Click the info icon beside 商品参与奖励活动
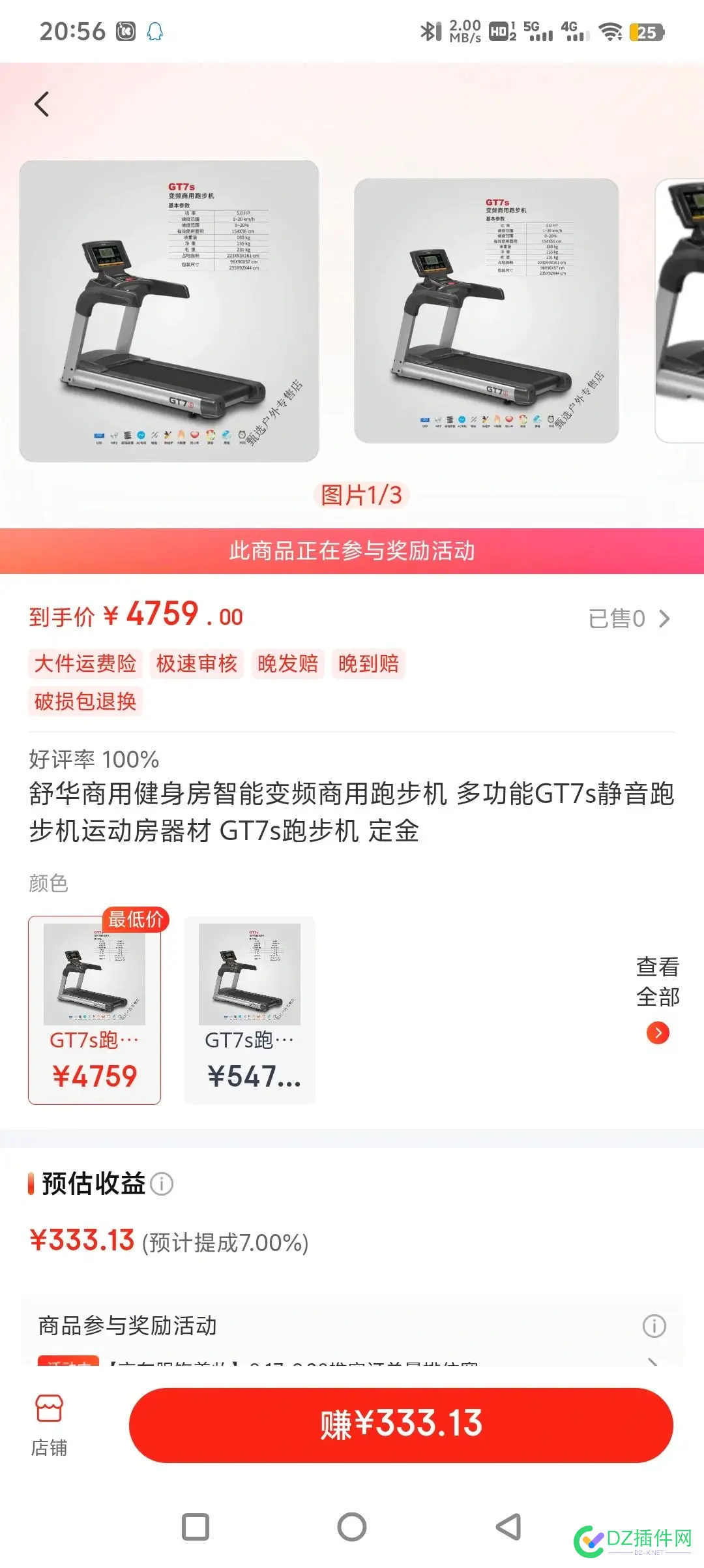704x1568 pixels. click(x=655, y=1325)
